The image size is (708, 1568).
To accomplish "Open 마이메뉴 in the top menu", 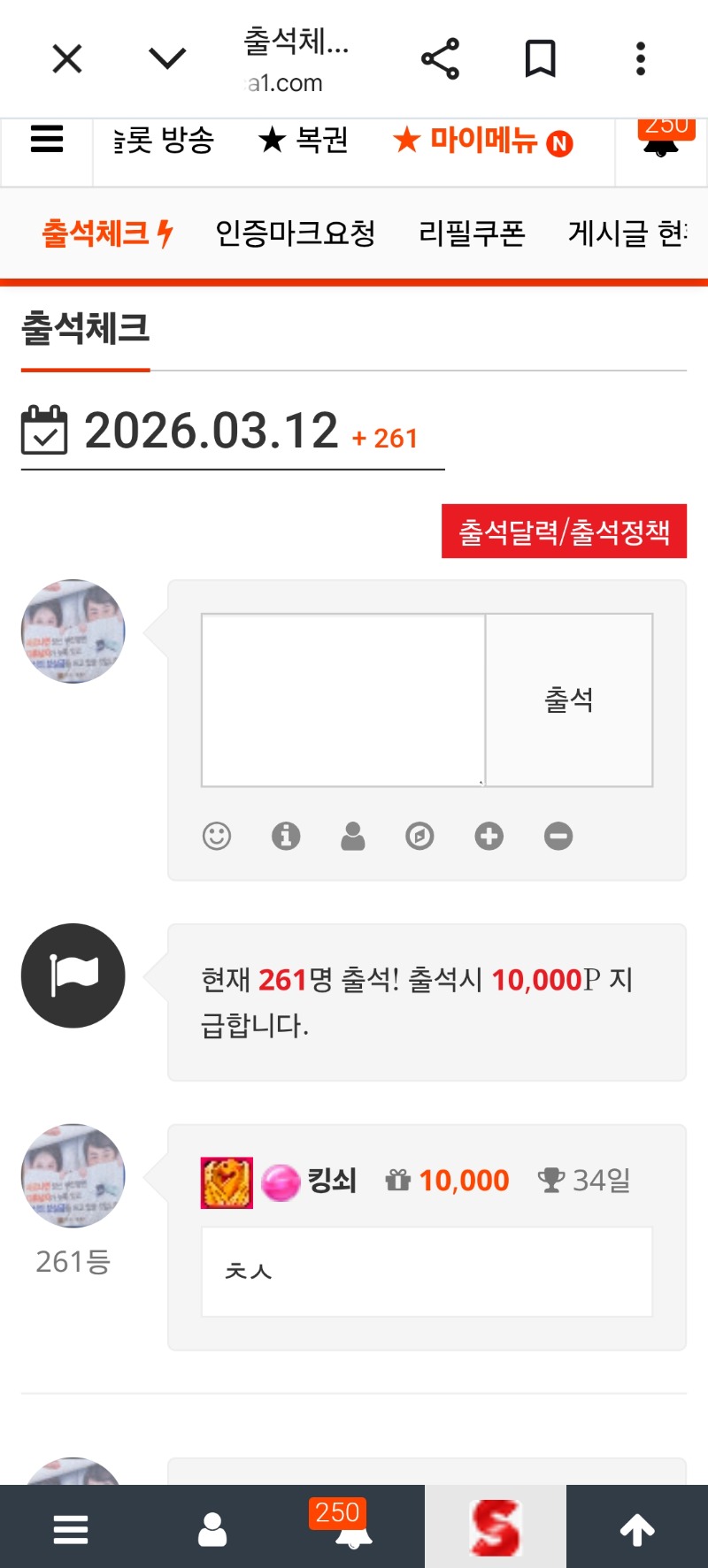I will click(483, 140).
